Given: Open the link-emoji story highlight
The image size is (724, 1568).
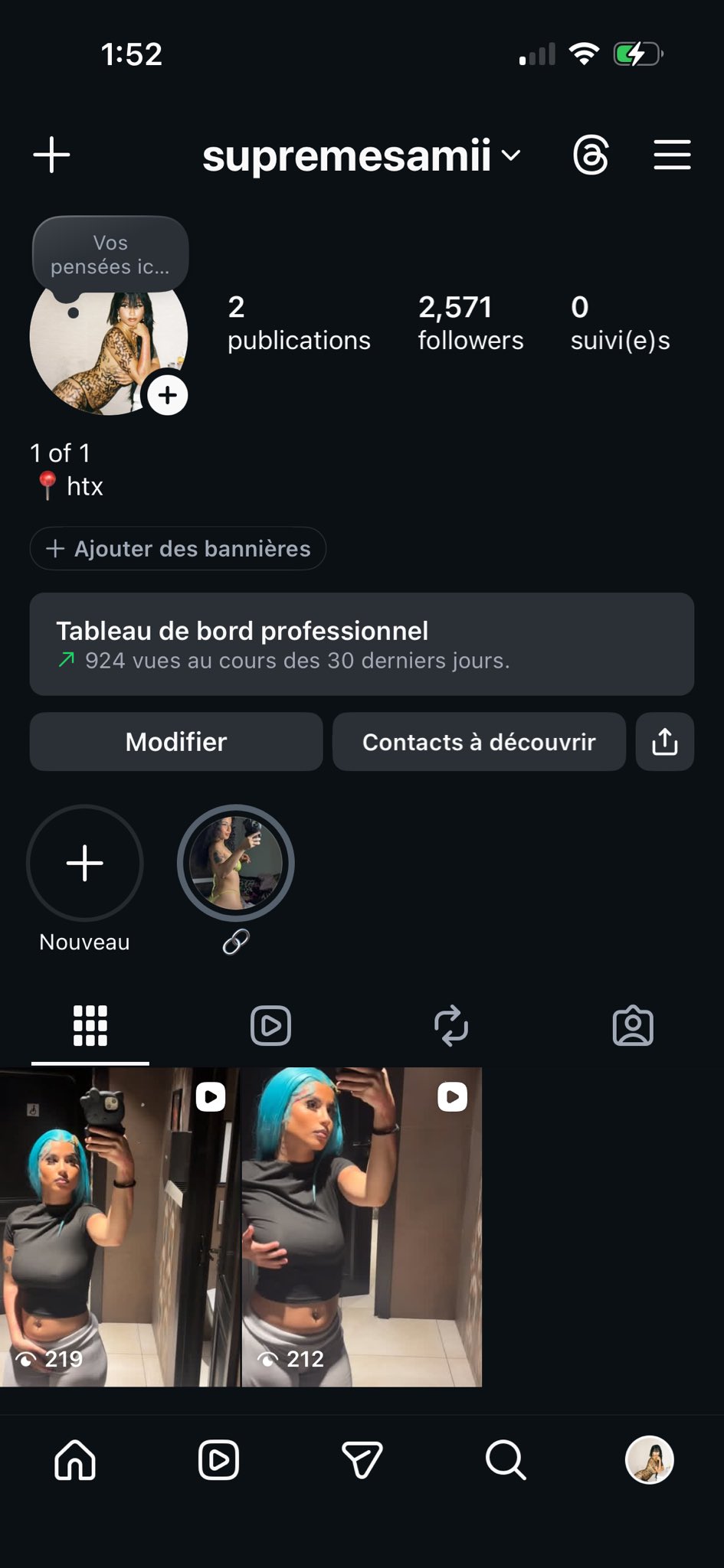Looking at the screenshot, I should pyautogui.click(x=236, y=864).
